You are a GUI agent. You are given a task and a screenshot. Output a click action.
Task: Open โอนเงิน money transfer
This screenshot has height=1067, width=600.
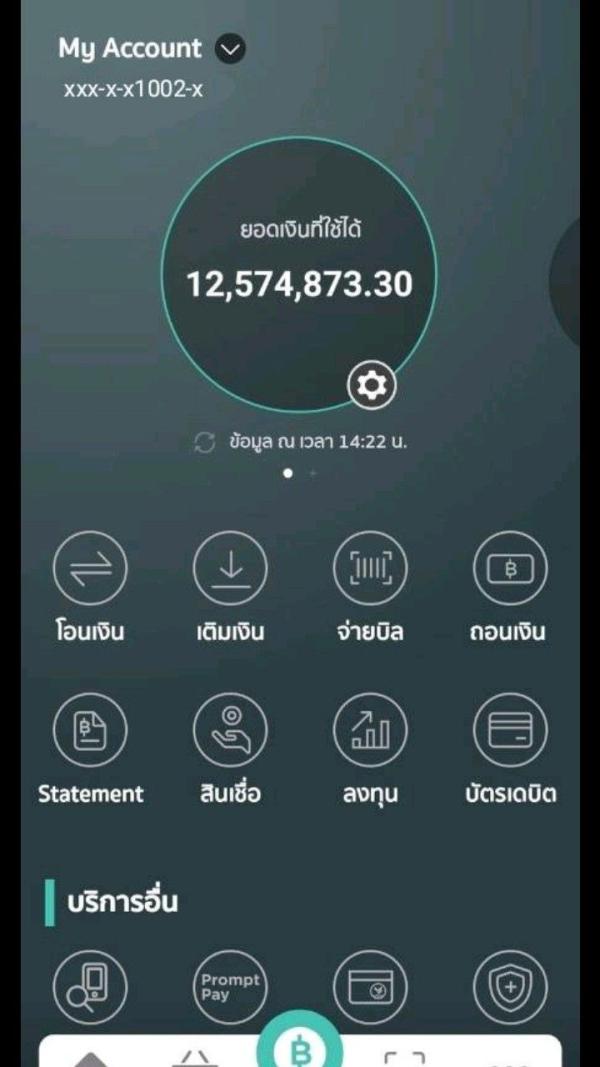point(90,568)
